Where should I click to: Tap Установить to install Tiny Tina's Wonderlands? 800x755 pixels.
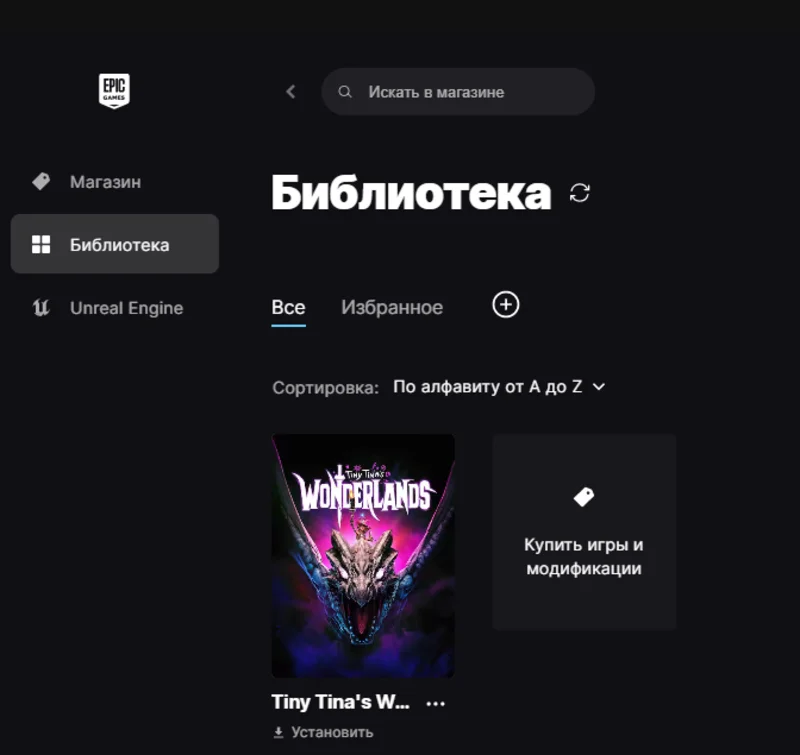tap(323, 732)
